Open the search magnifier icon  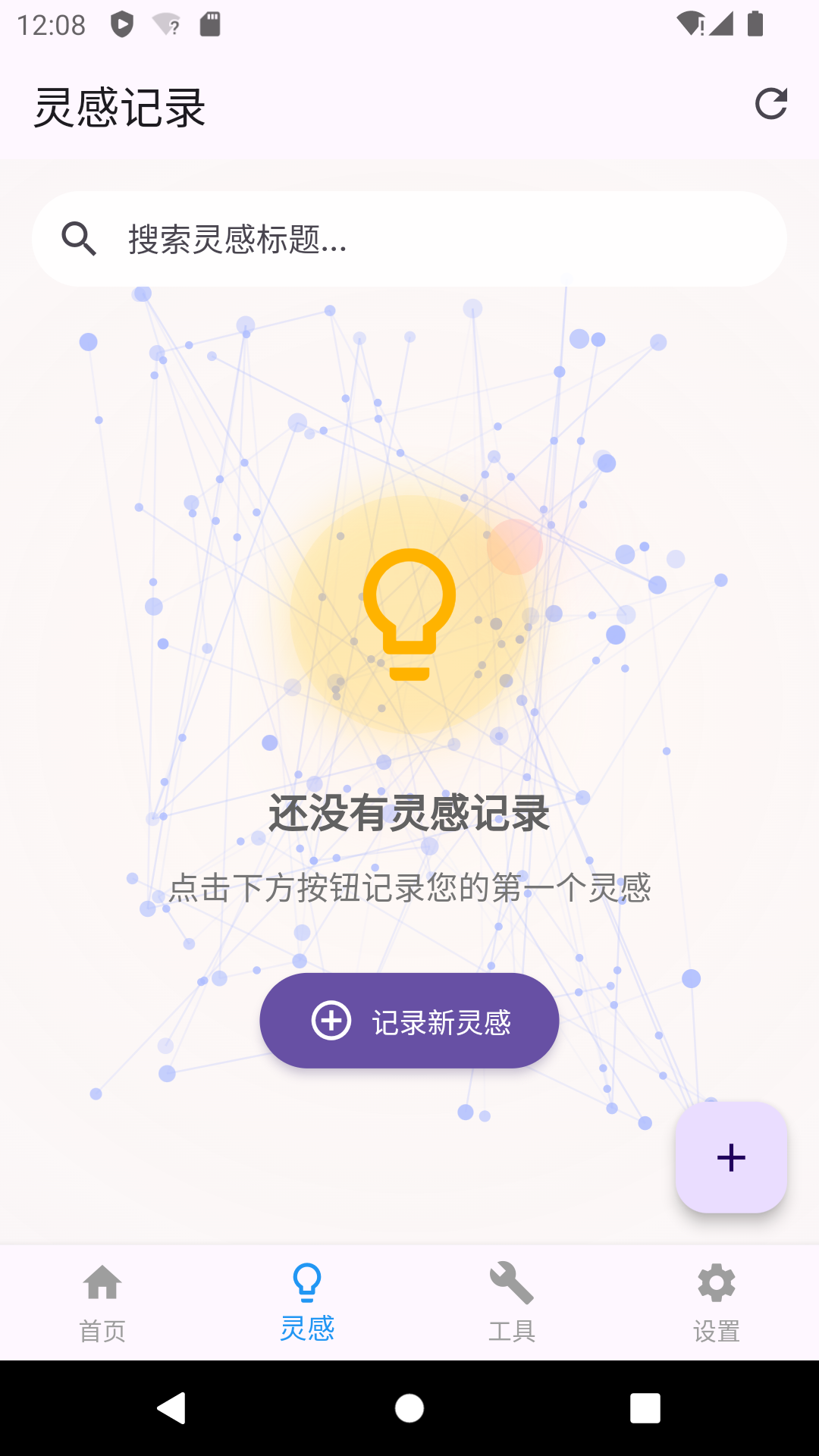coord(79,239)
